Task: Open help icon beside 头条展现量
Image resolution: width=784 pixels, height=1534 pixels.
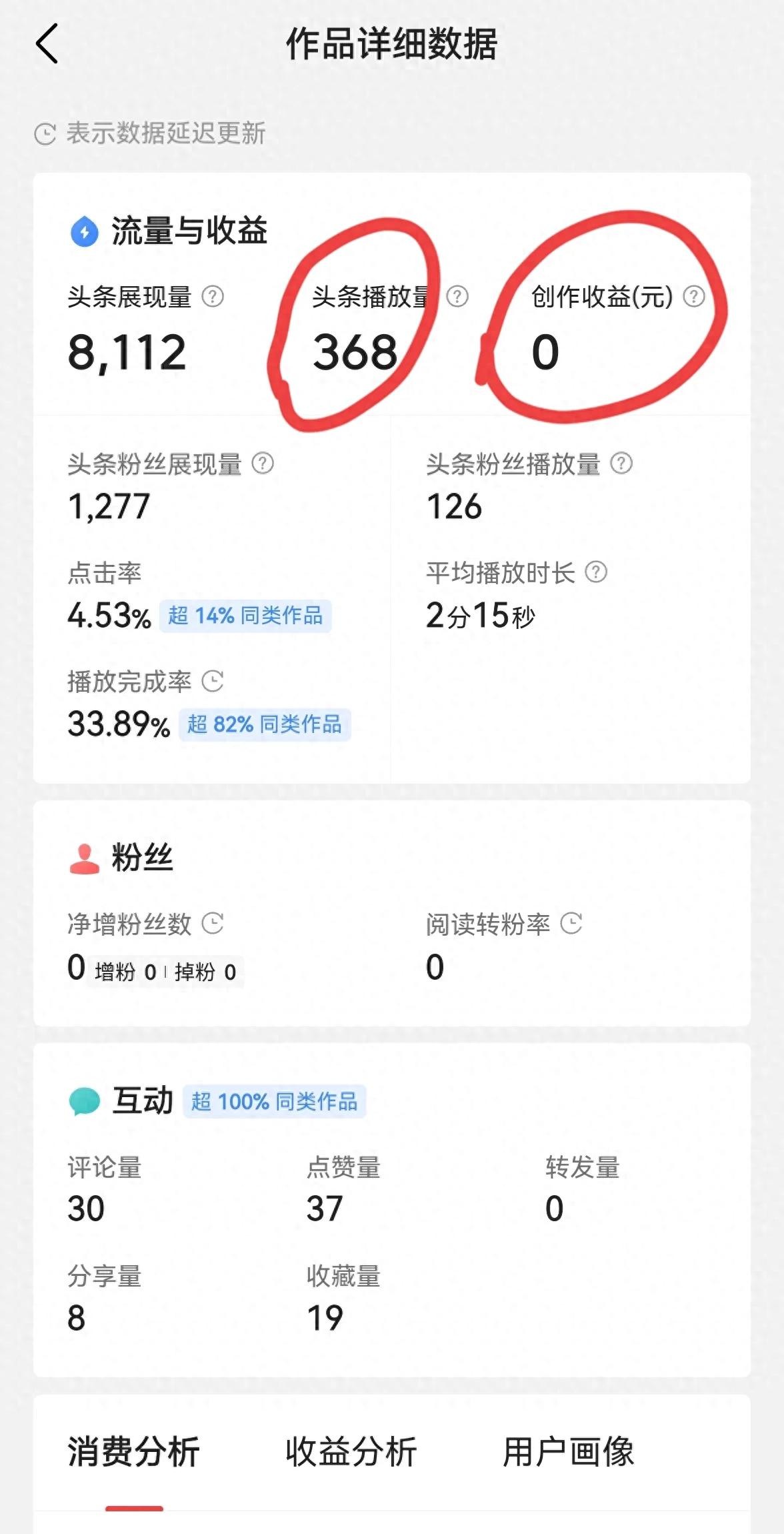Action: (x=213, y=296)
